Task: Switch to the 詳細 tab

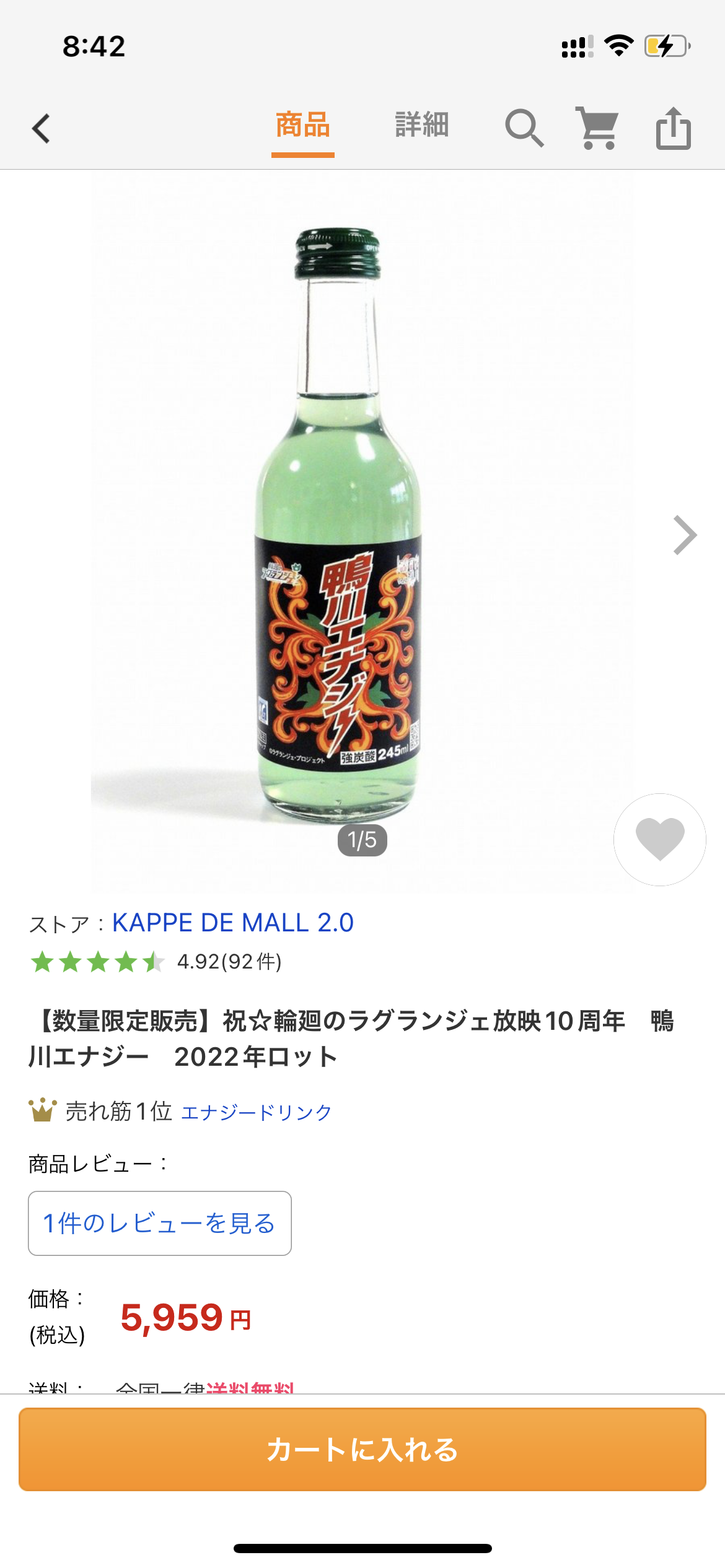Action: coord(421,126)
